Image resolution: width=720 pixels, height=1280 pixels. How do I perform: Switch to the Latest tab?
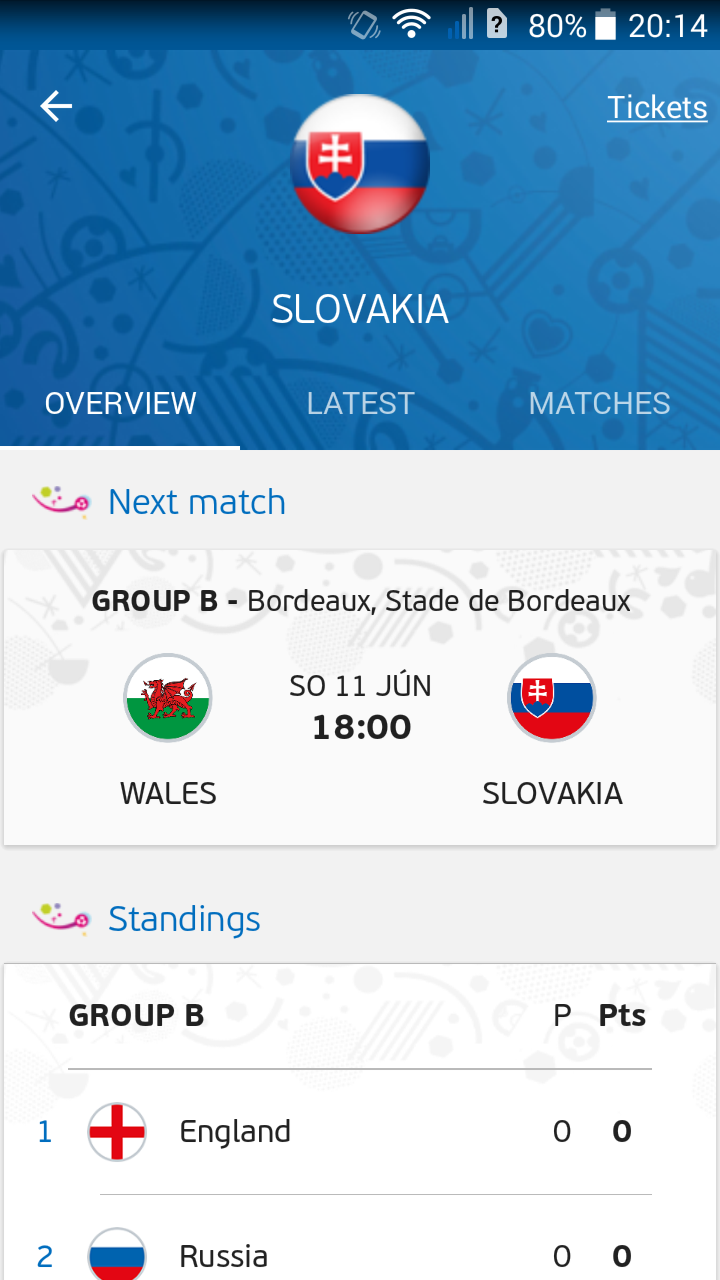pyautogui.click(x=360, y=403)
